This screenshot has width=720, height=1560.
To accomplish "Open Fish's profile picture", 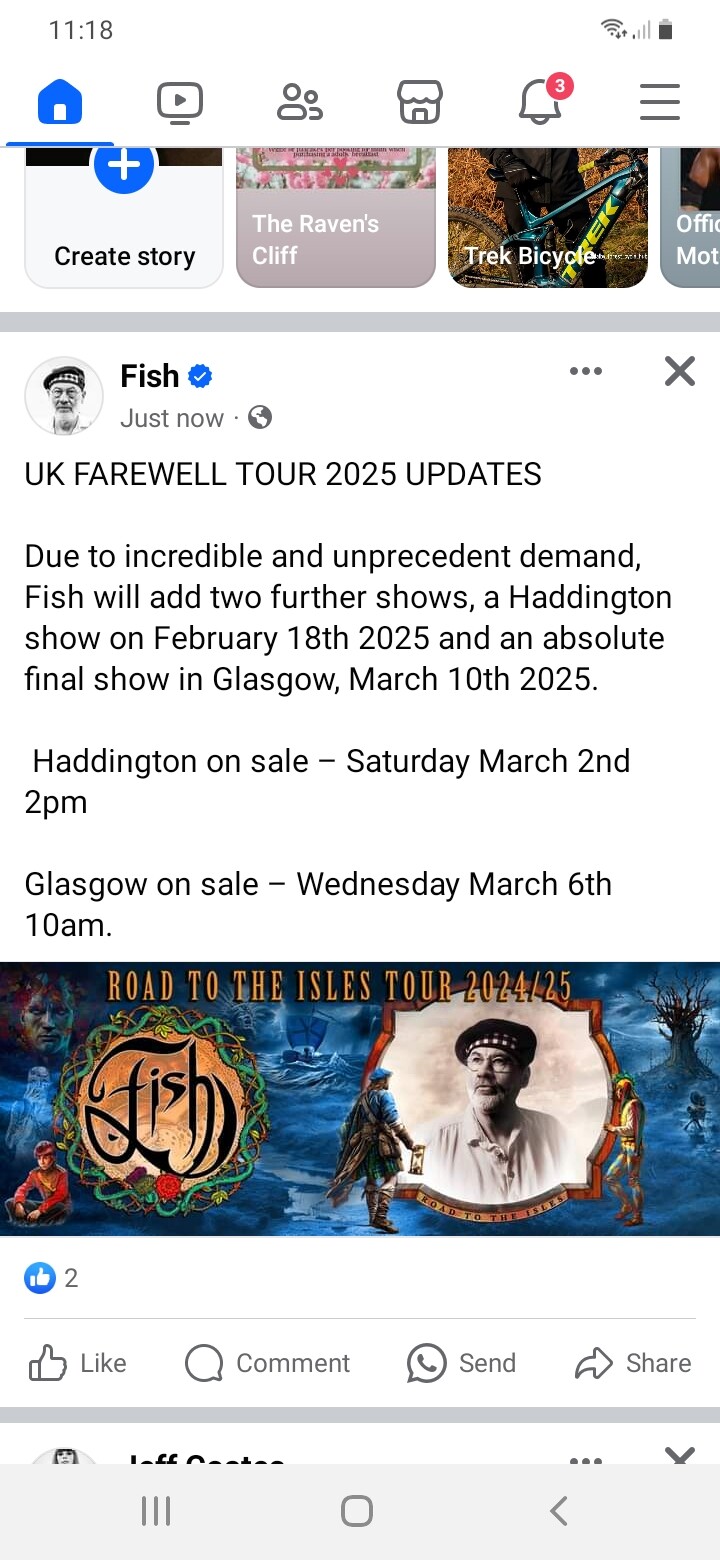I will click(x=64, y=396).
